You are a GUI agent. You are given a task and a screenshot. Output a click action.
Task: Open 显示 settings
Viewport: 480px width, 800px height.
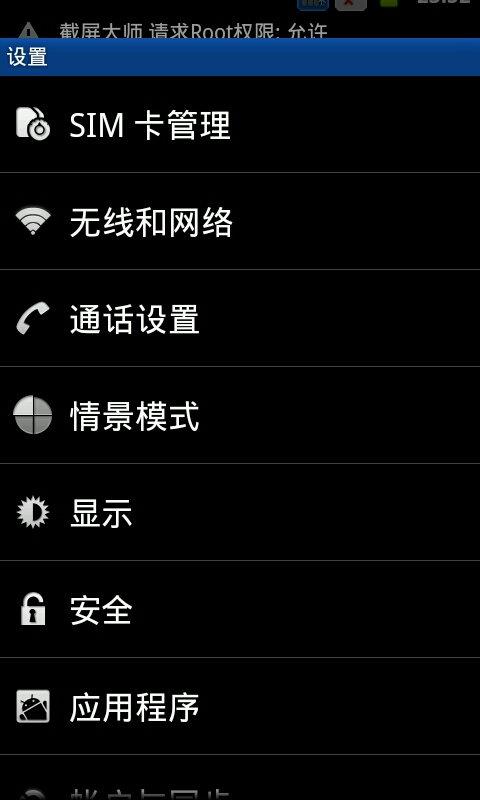pos(240,512)
